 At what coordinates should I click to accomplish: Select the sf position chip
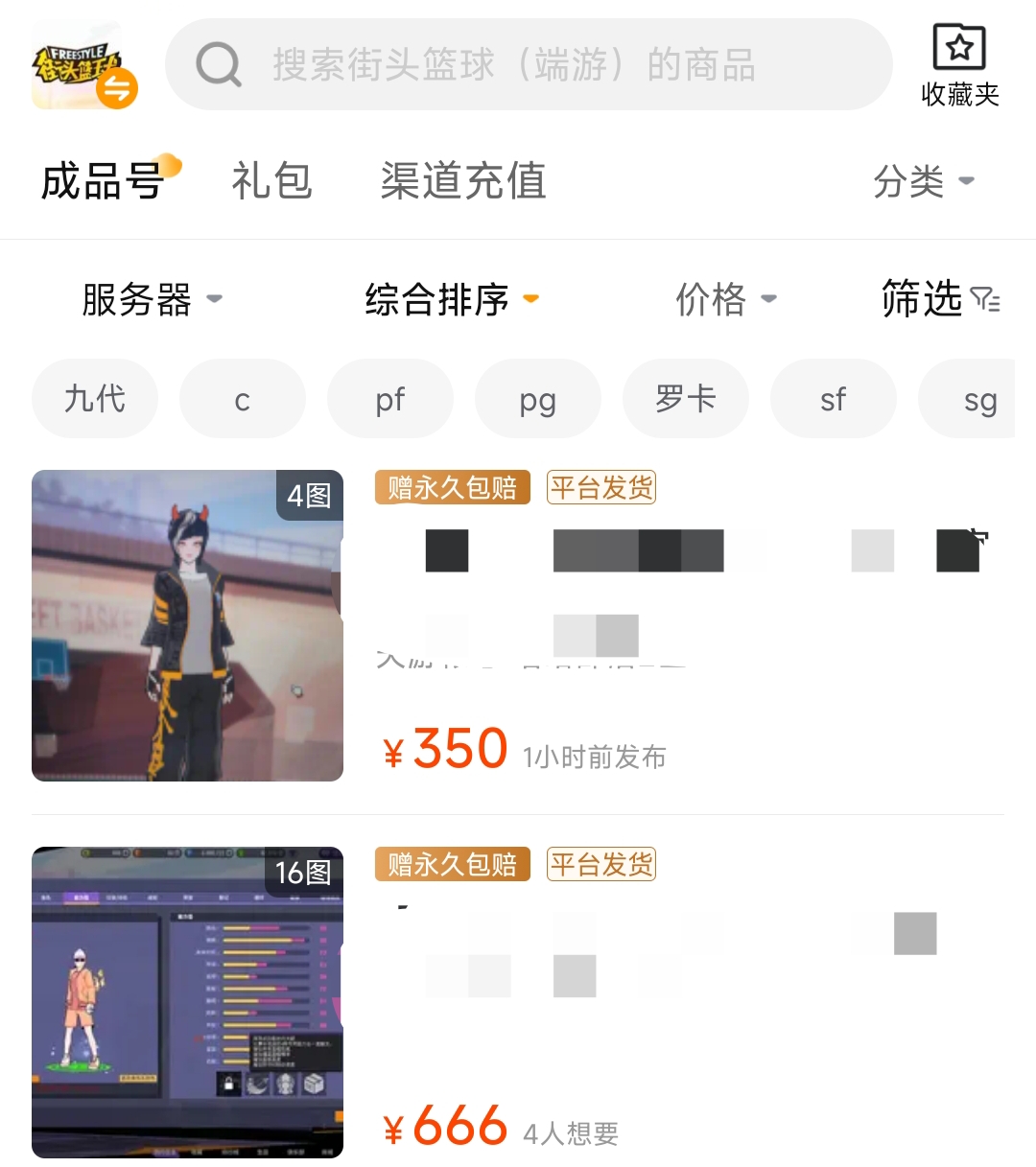tap(833, 399)
